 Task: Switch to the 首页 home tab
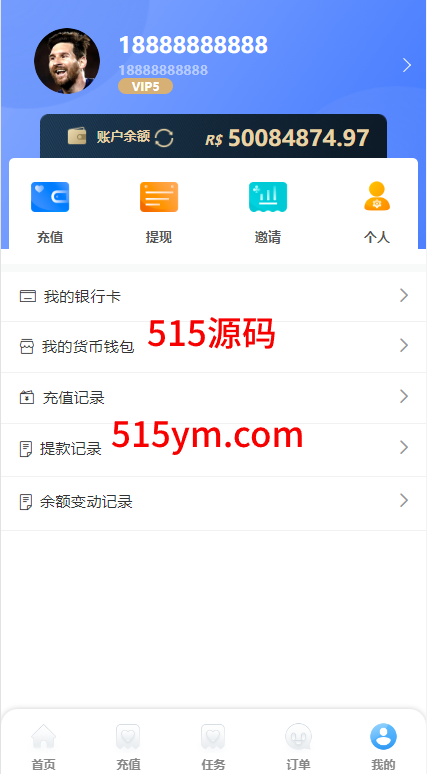click(43, 747)
